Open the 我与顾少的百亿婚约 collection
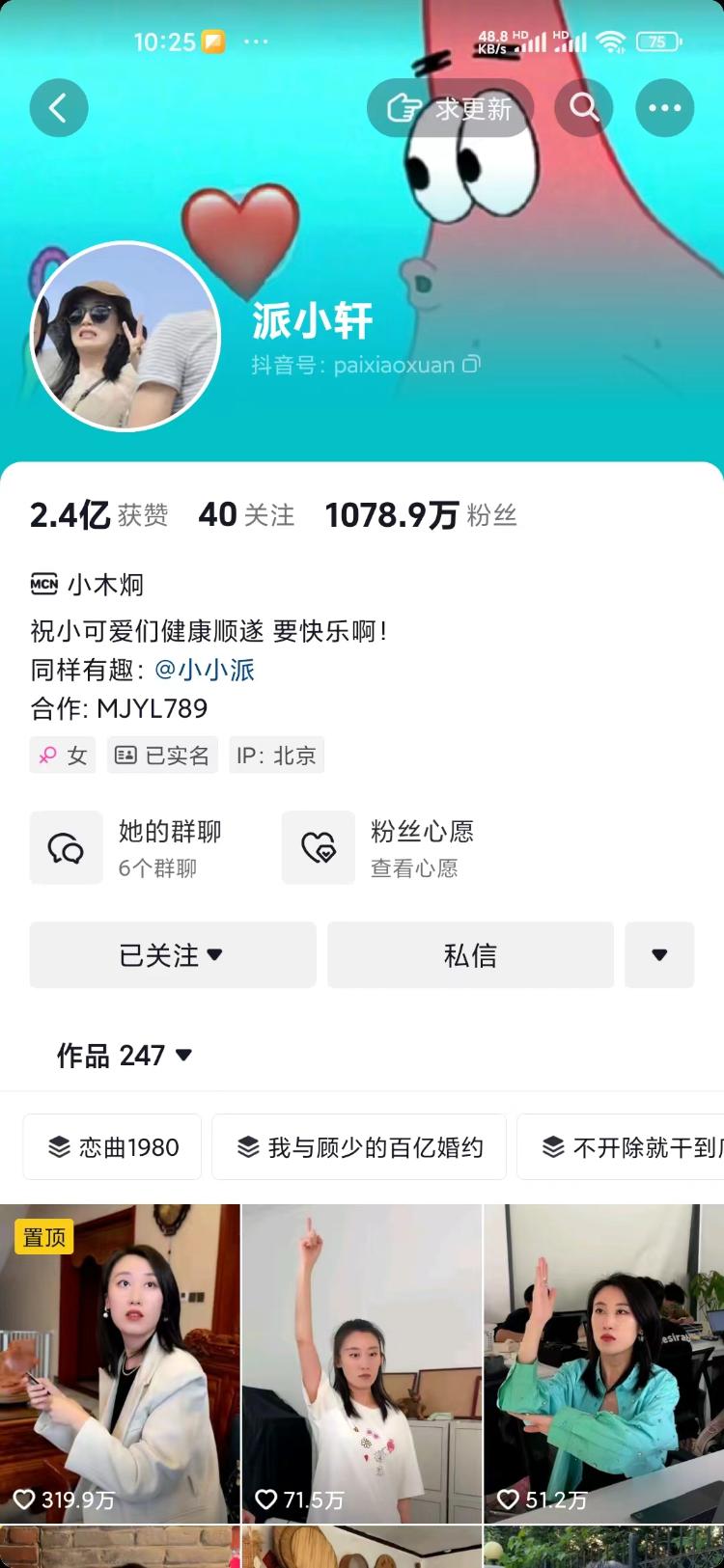This screenshot has width=724, height=1568. tap(358, 1147)
